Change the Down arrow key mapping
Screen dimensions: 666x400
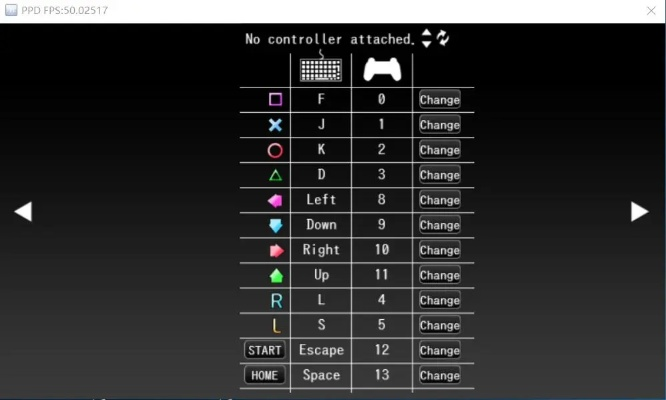[439, 225]
